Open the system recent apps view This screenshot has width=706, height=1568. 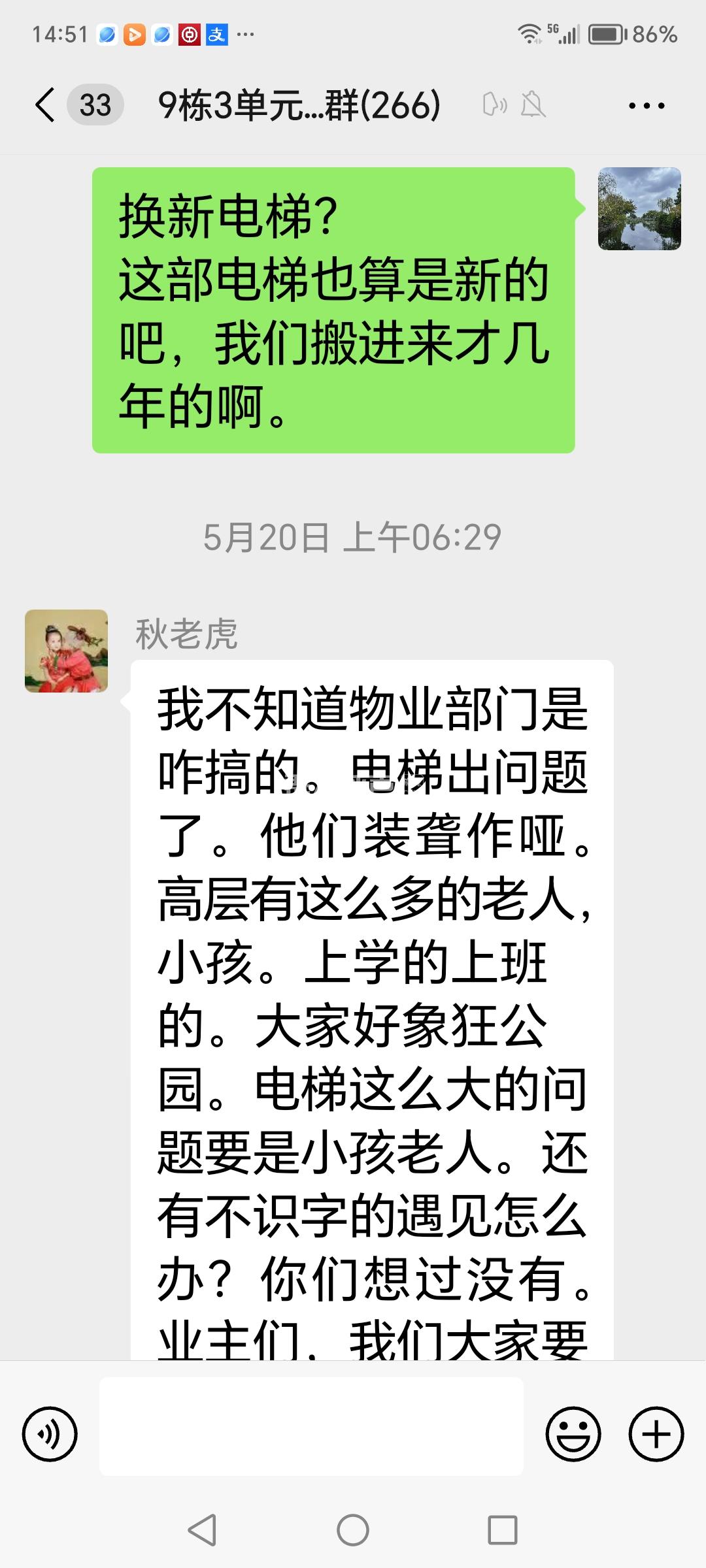502,1530
